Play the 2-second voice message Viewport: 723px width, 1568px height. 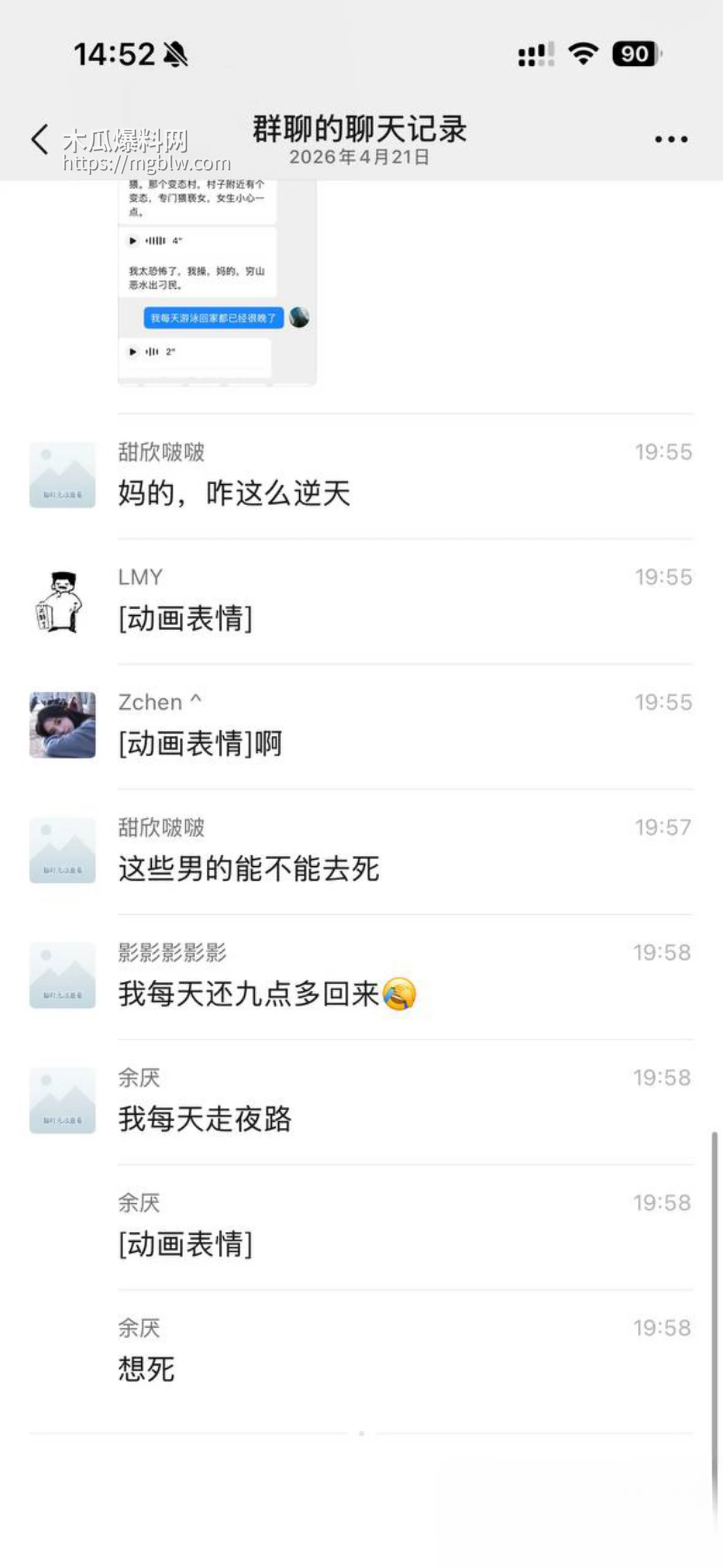coord(133,352)
